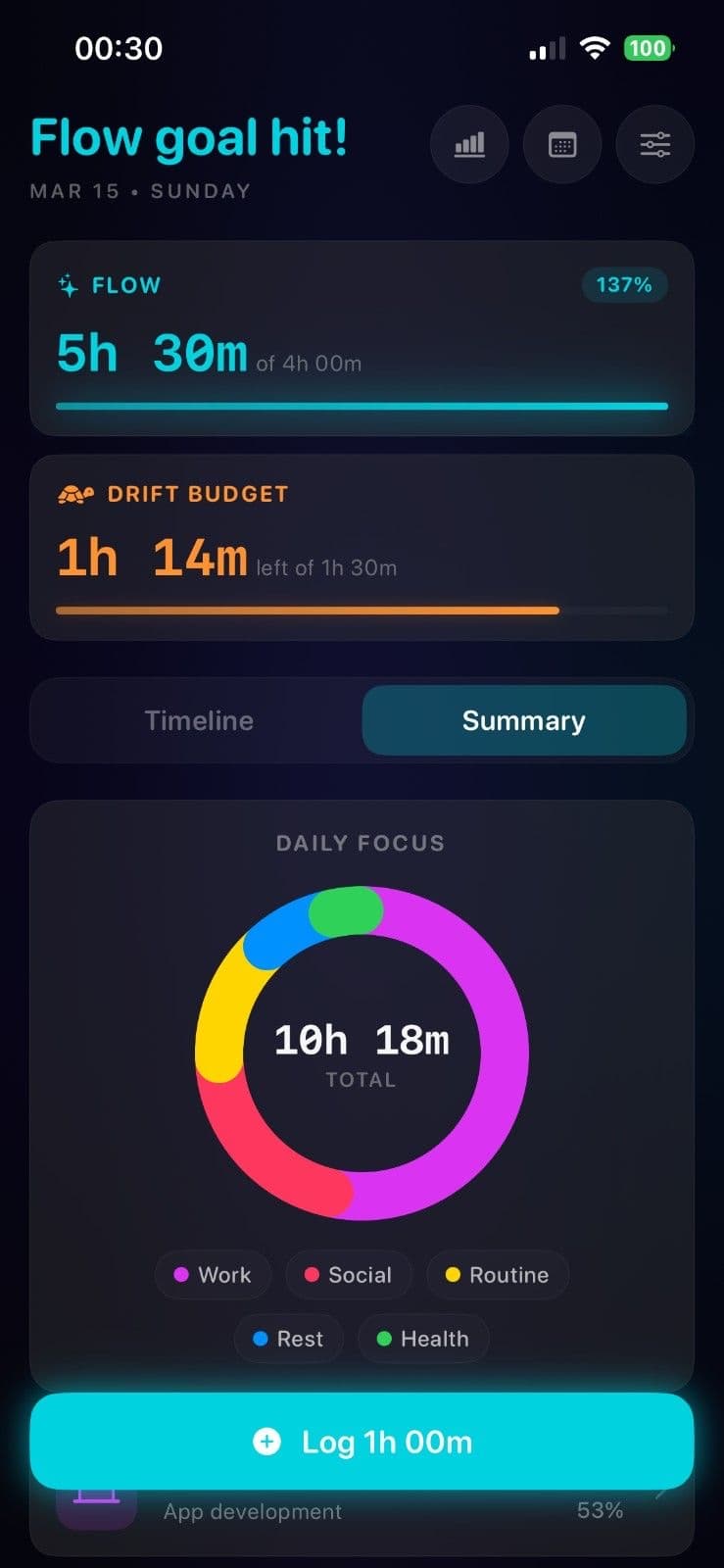Open the calendar icon

562,145
